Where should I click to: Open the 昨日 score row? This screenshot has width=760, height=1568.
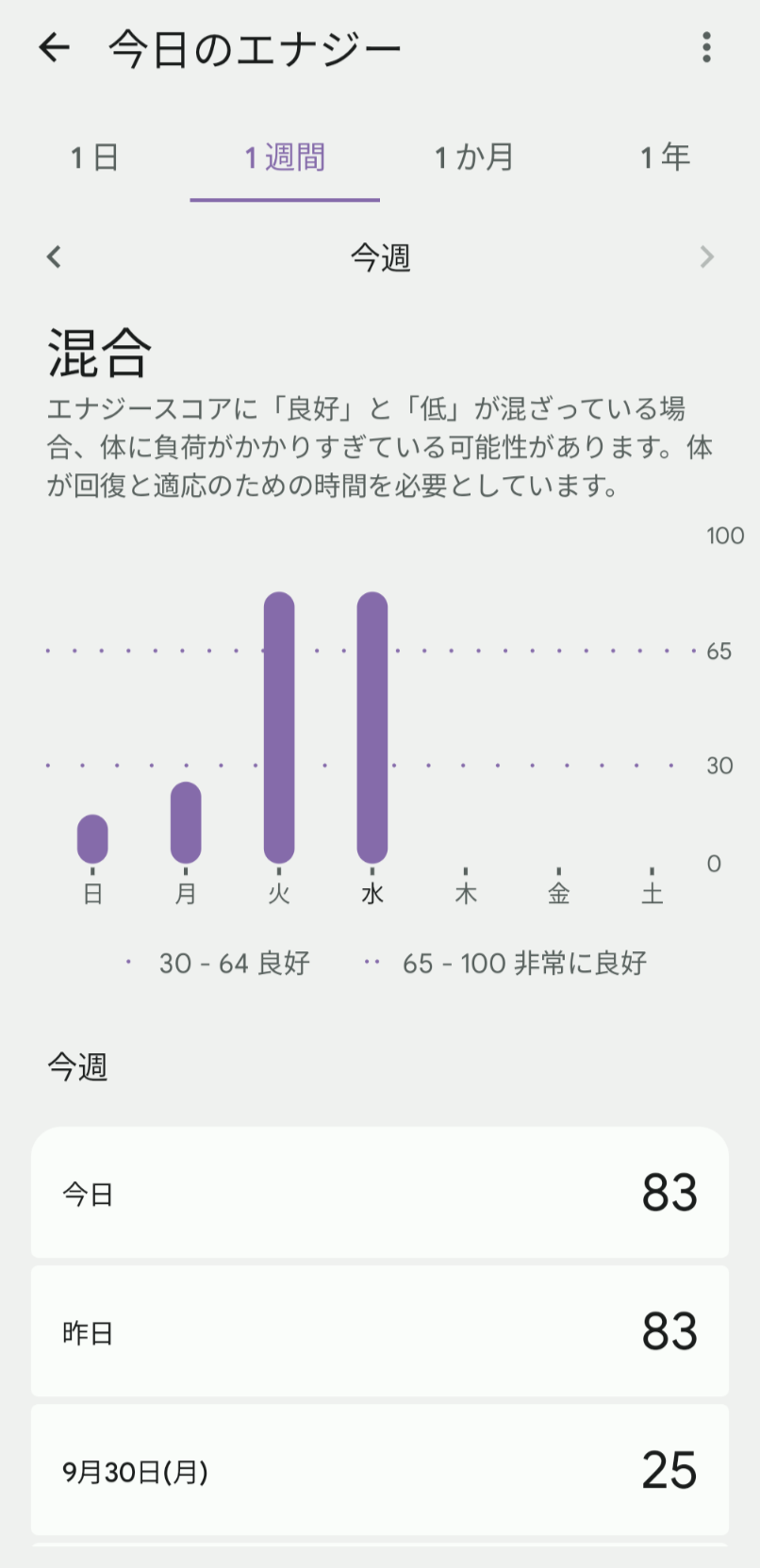click(x=380, y=1331)
